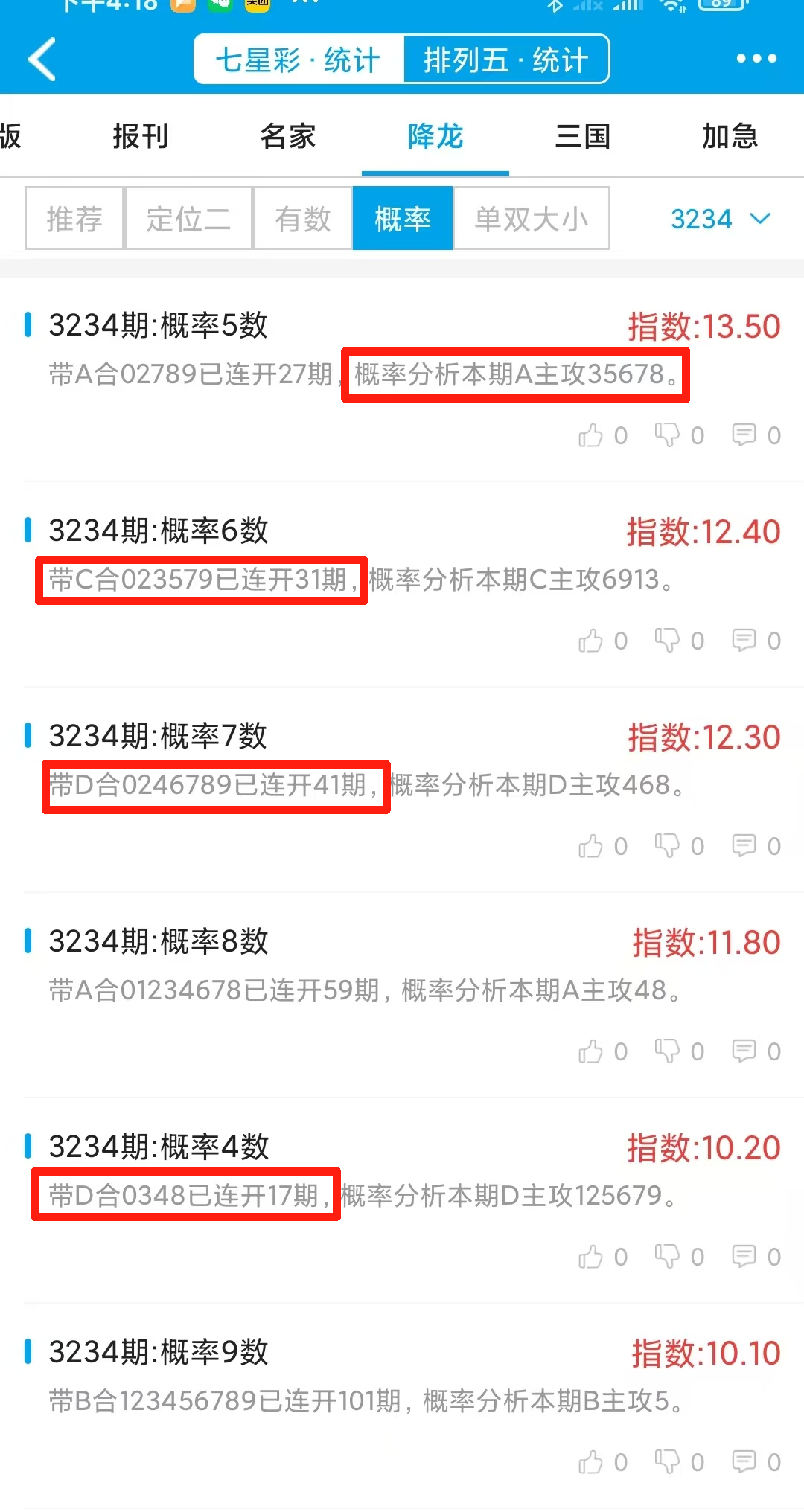Open the 报刊 section
The width and height of the screenshot is (804, 1512).
pos(141,137)
